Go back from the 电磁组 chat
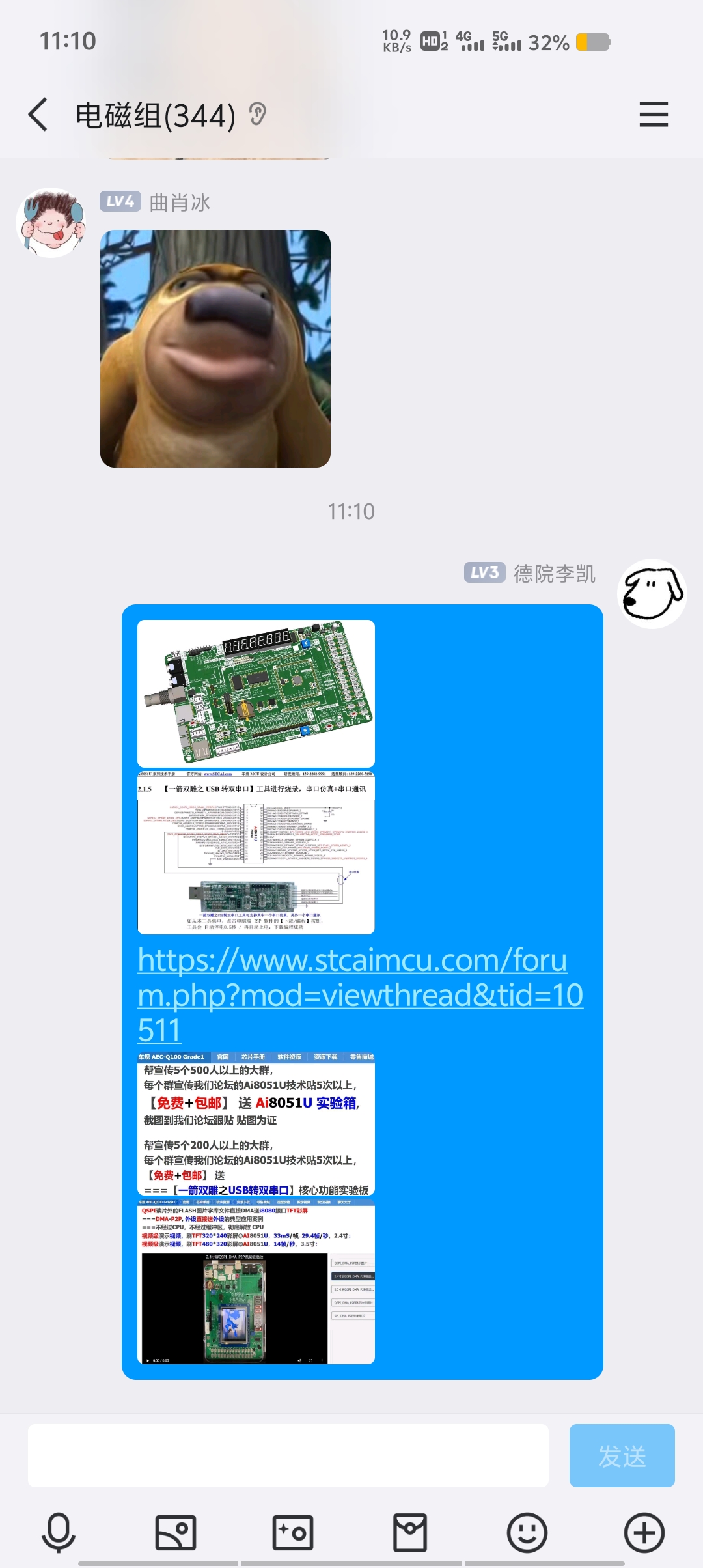 coord(38,115)
